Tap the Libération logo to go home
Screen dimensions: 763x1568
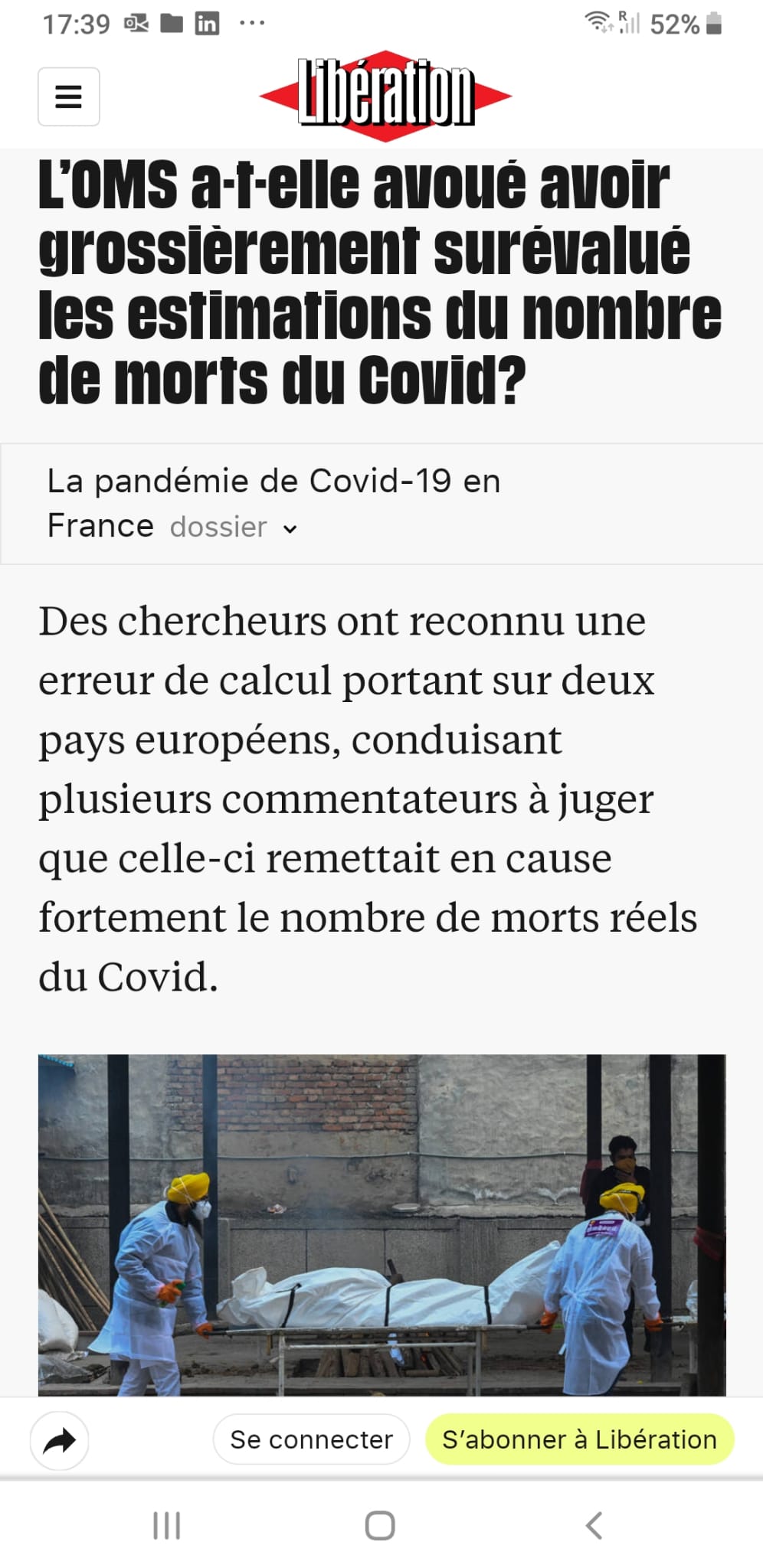click(385, 95)
